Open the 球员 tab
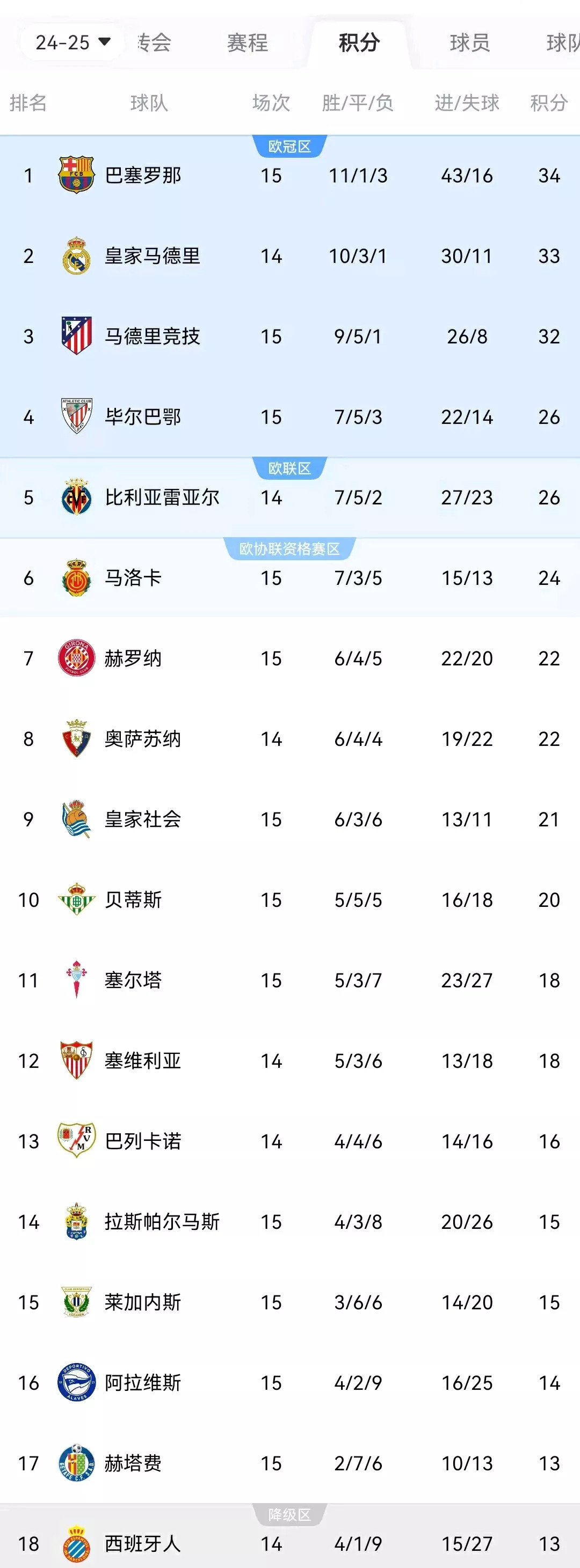Screen dimensions: 580x1568 [x=469, y=41]
